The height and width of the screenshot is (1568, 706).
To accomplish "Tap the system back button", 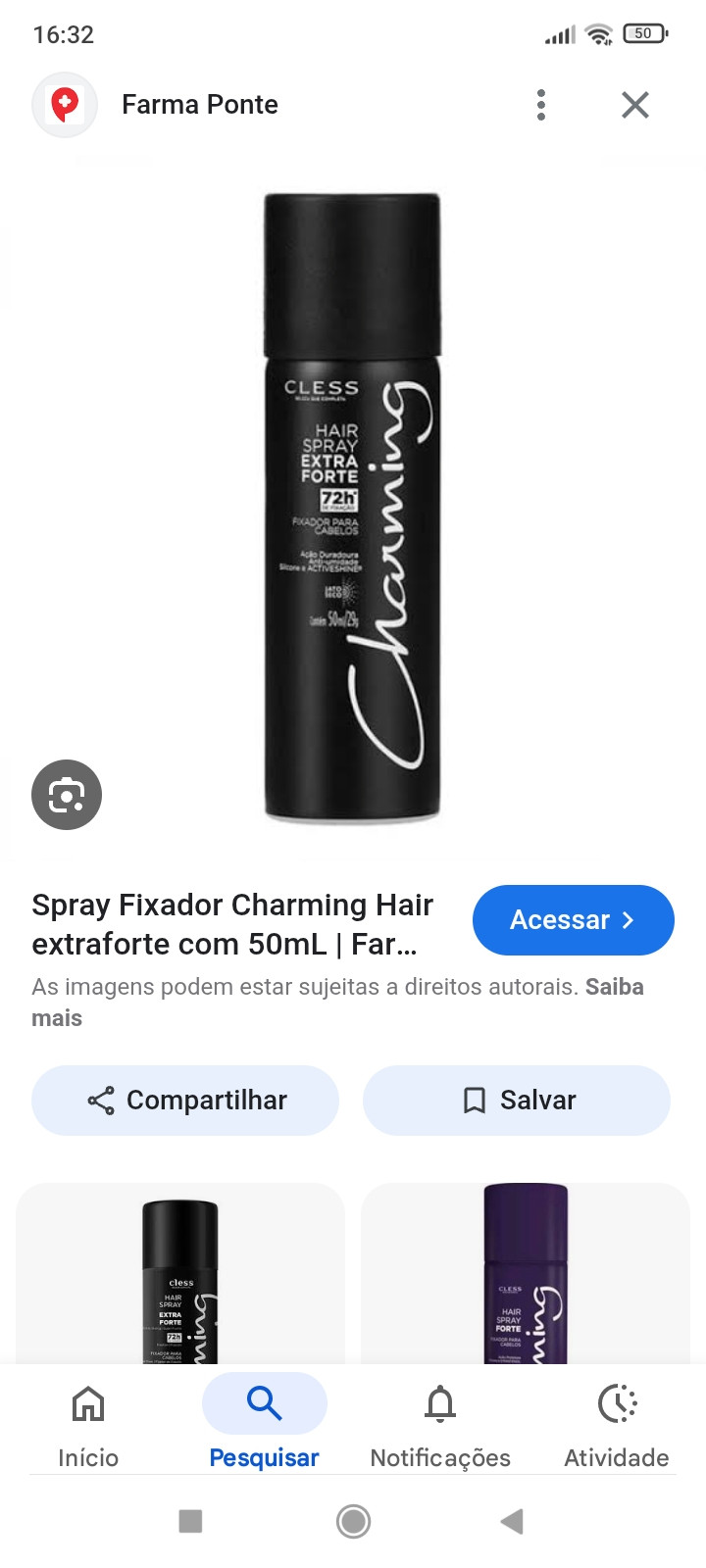I will click(511, 1521).
